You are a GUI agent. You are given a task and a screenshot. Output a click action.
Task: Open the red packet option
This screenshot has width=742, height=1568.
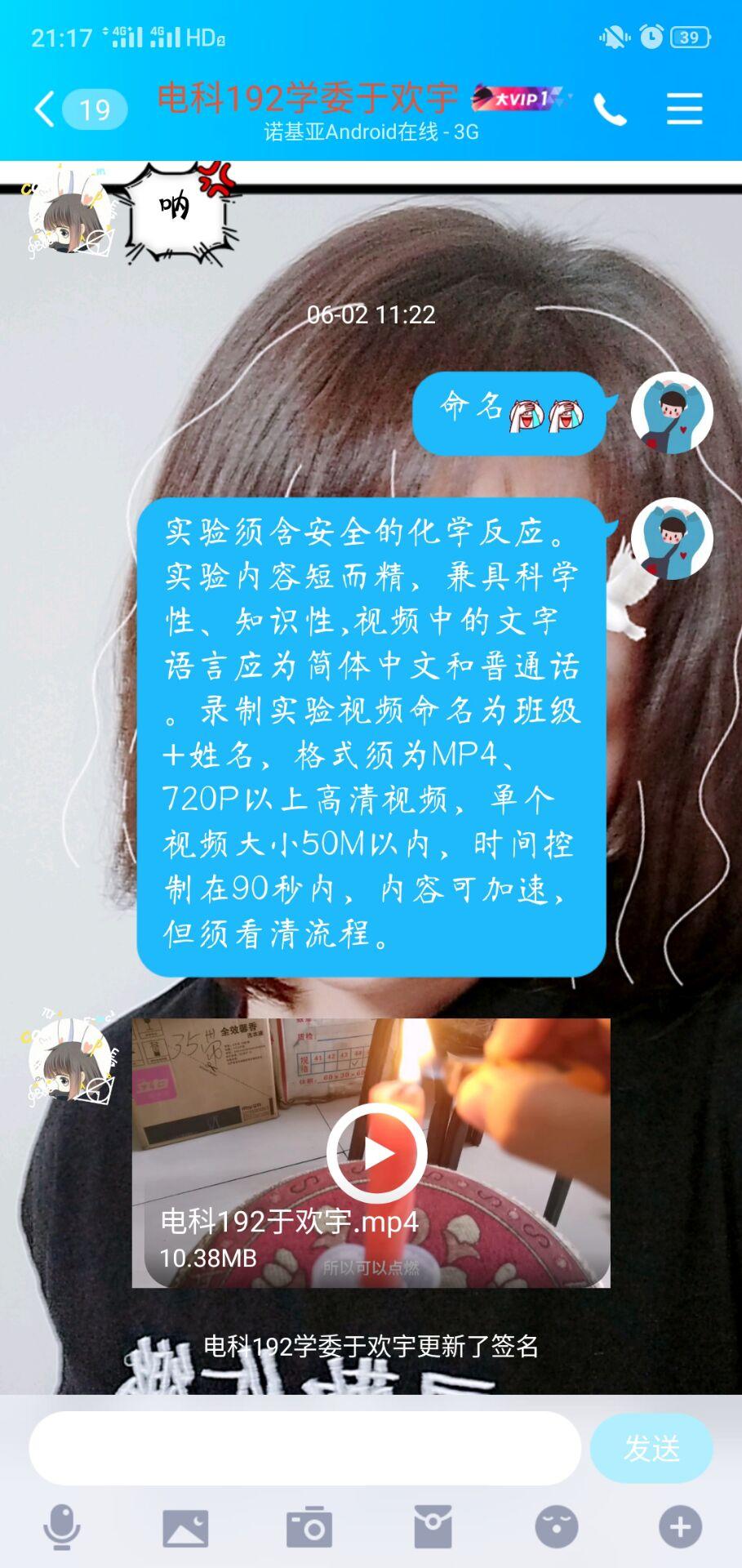[x=433, y=1527]
